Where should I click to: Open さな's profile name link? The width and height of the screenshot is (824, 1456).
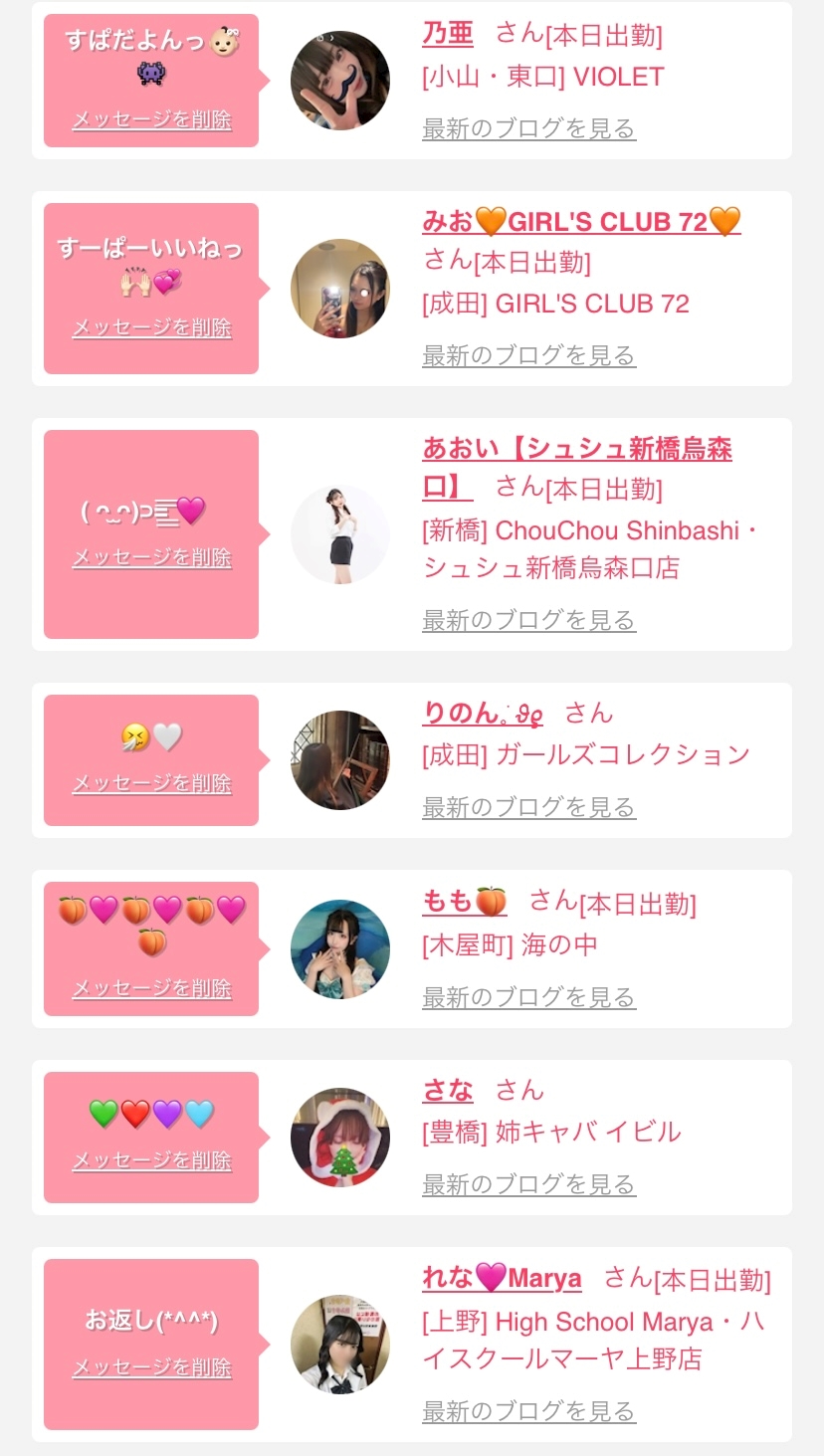(447, 1090)
